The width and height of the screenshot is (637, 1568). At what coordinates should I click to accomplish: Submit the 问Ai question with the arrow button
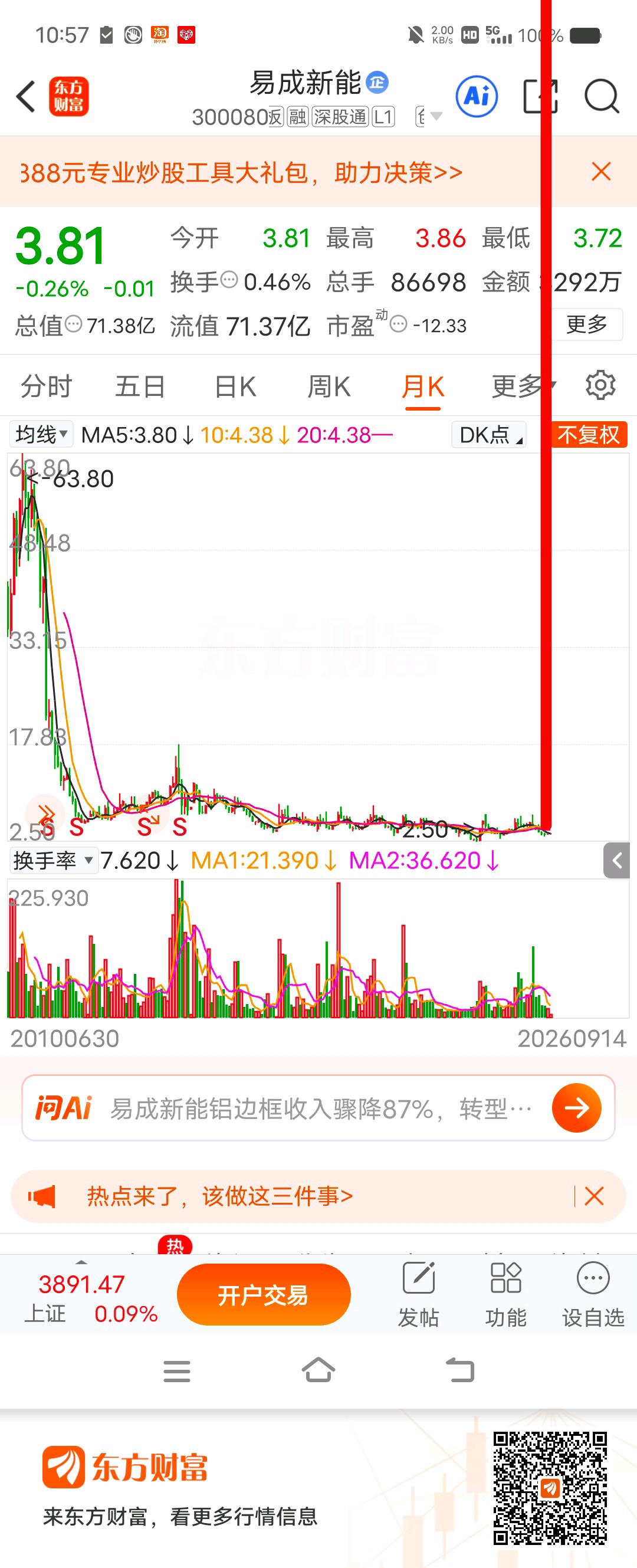[x=576, y=1107]
